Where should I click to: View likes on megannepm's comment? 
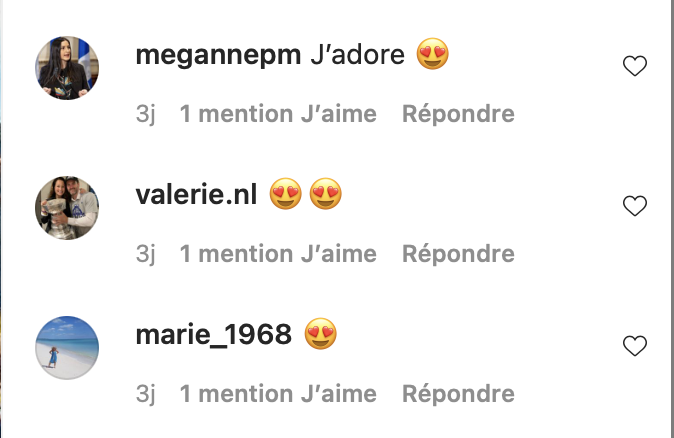click(x=278, y=115)
